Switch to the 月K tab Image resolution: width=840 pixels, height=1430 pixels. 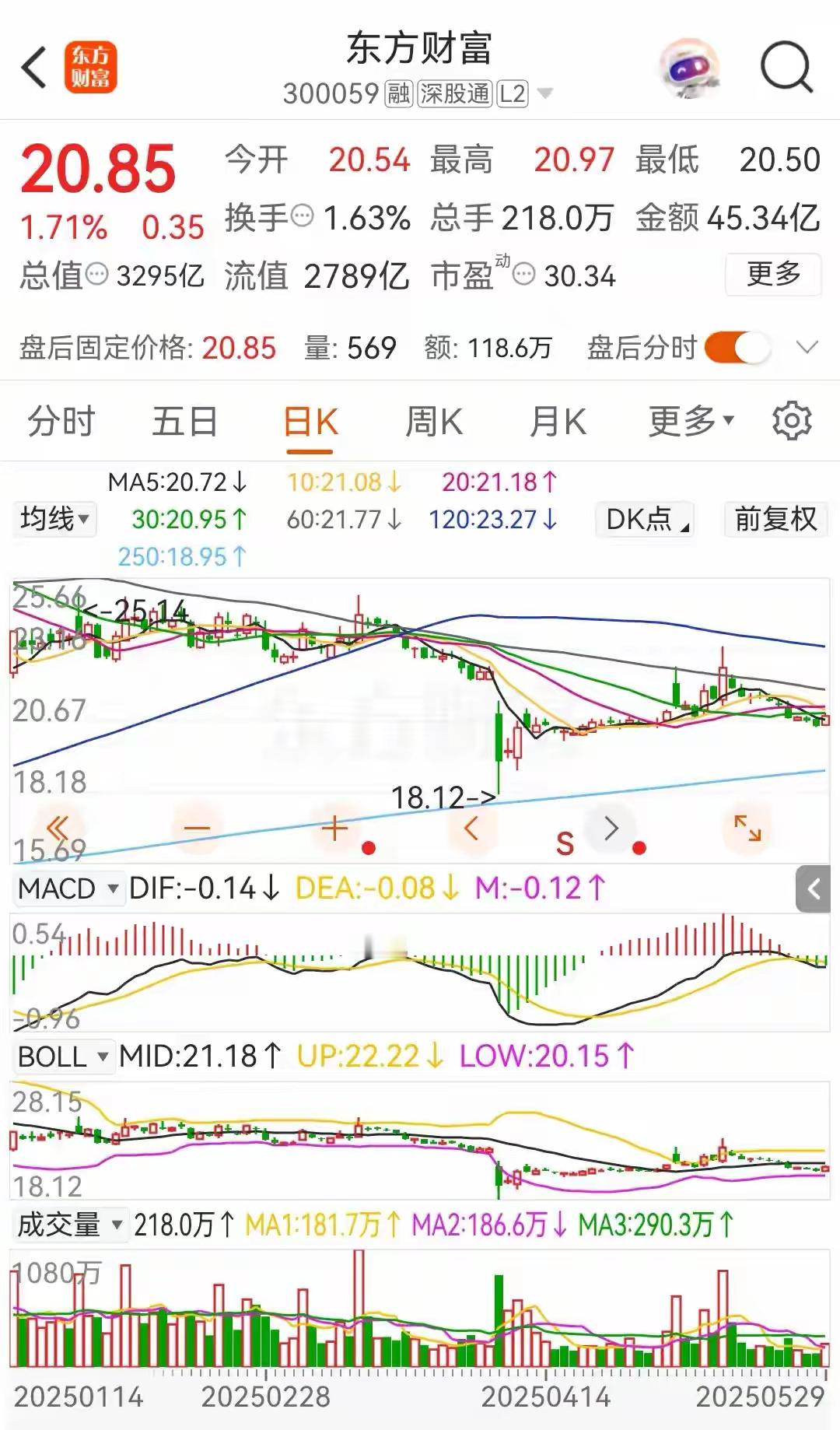[557, 422]
